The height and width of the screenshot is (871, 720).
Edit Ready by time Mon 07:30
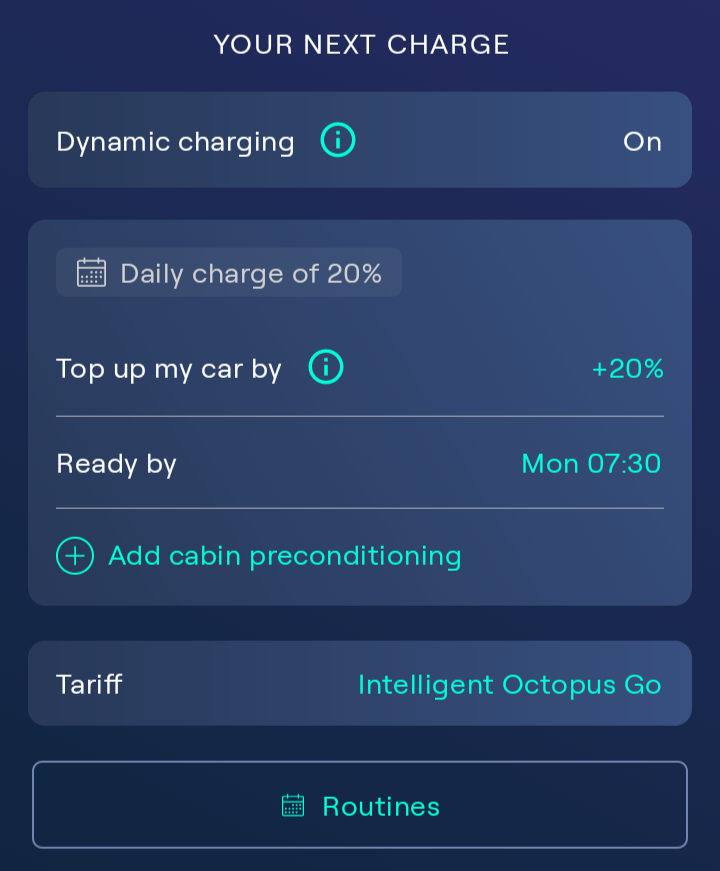click(591, 464)
